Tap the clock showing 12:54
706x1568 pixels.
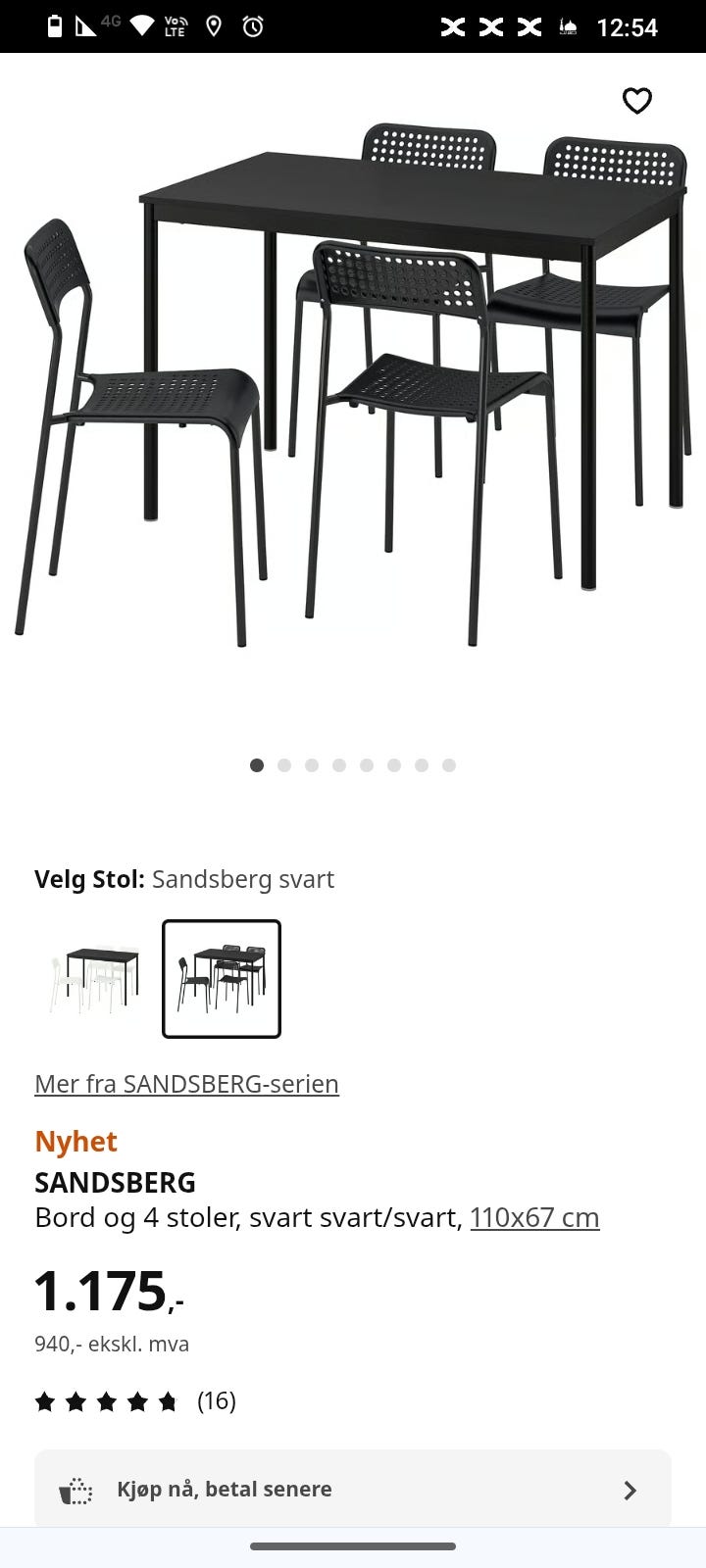click(630, 26)
